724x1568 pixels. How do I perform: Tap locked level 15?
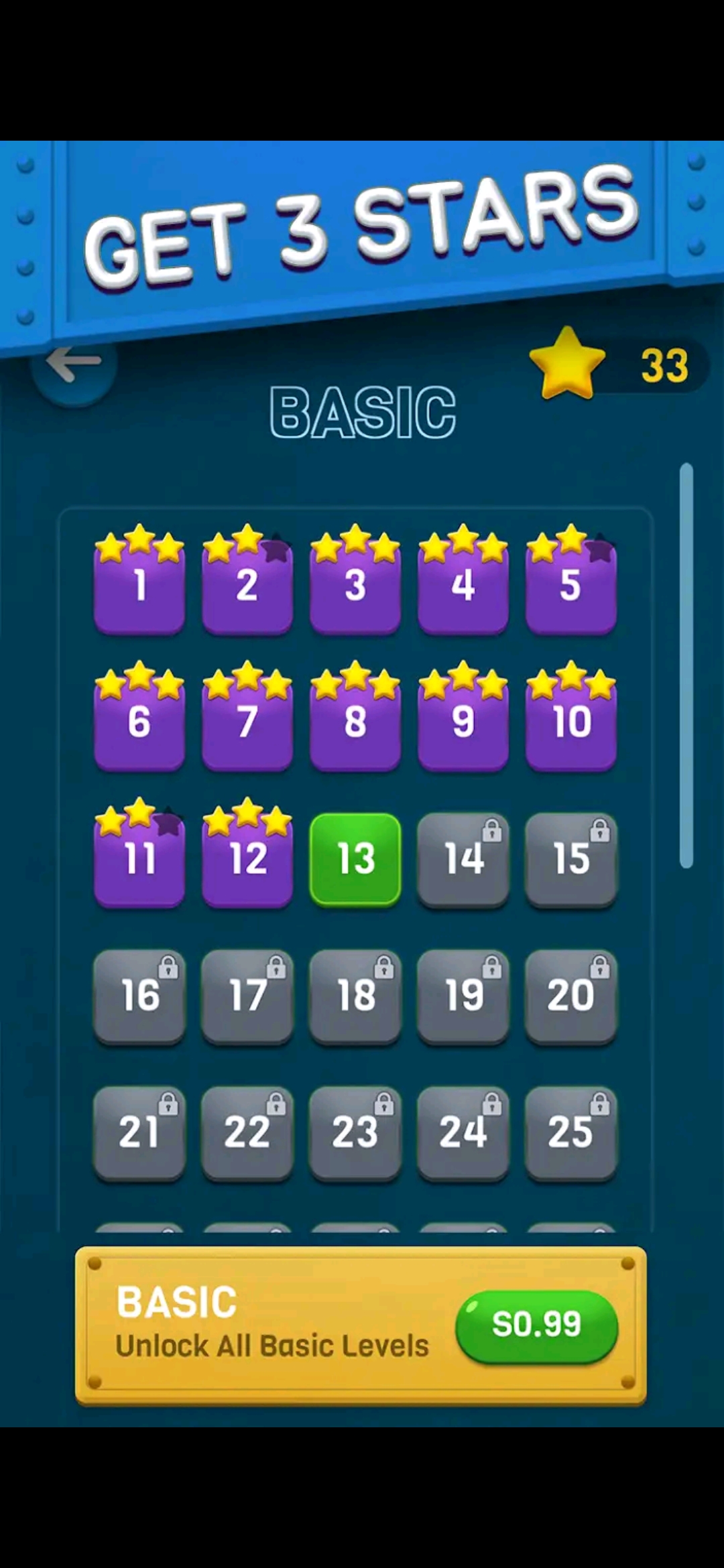571,861
